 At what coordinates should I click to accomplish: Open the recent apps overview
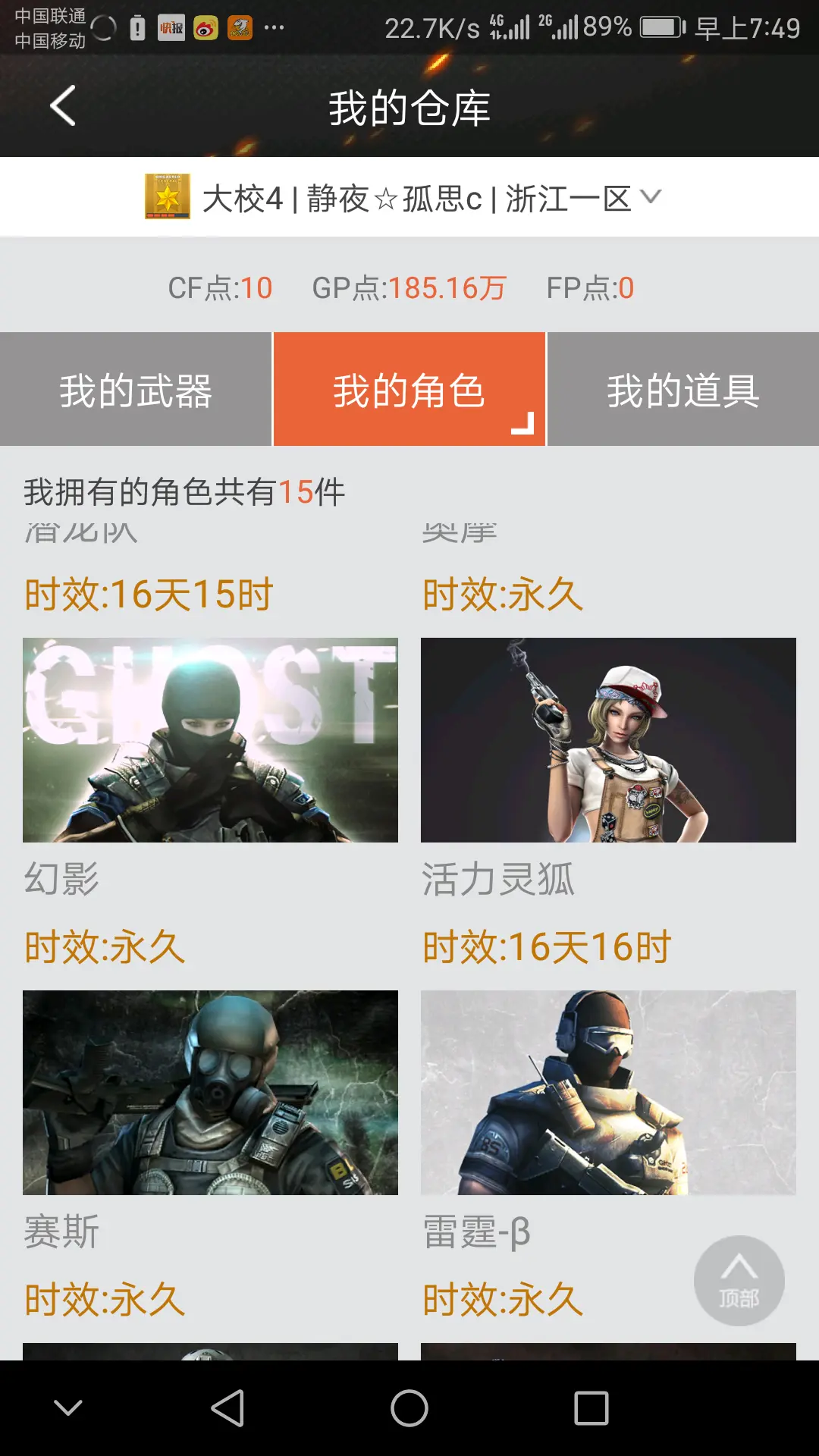tap(591, 1408)
